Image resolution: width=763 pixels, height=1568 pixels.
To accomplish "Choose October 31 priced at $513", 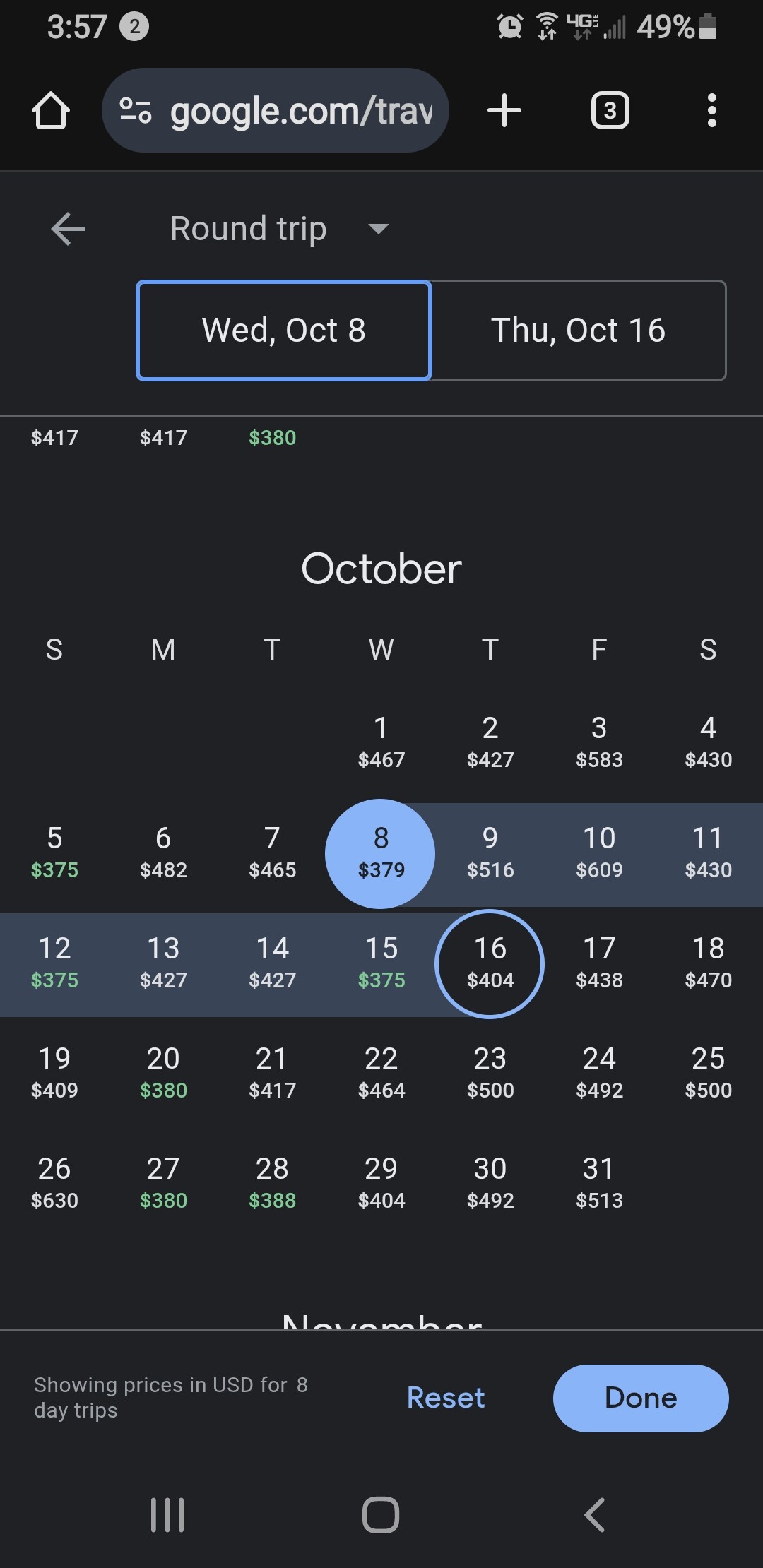I will [599, 1183].
